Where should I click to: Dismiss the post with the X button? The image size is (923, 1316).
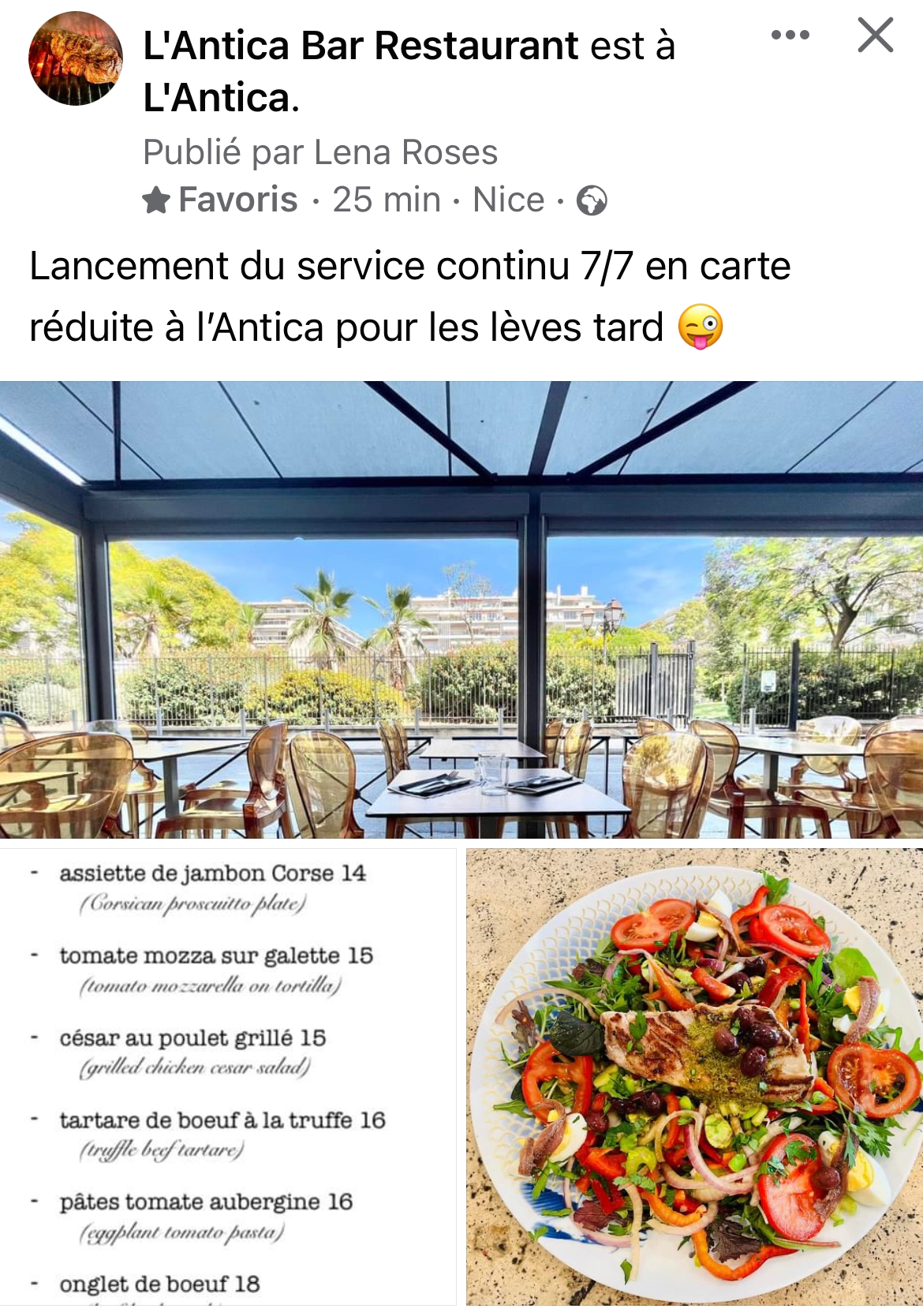(x=875, y=36)
